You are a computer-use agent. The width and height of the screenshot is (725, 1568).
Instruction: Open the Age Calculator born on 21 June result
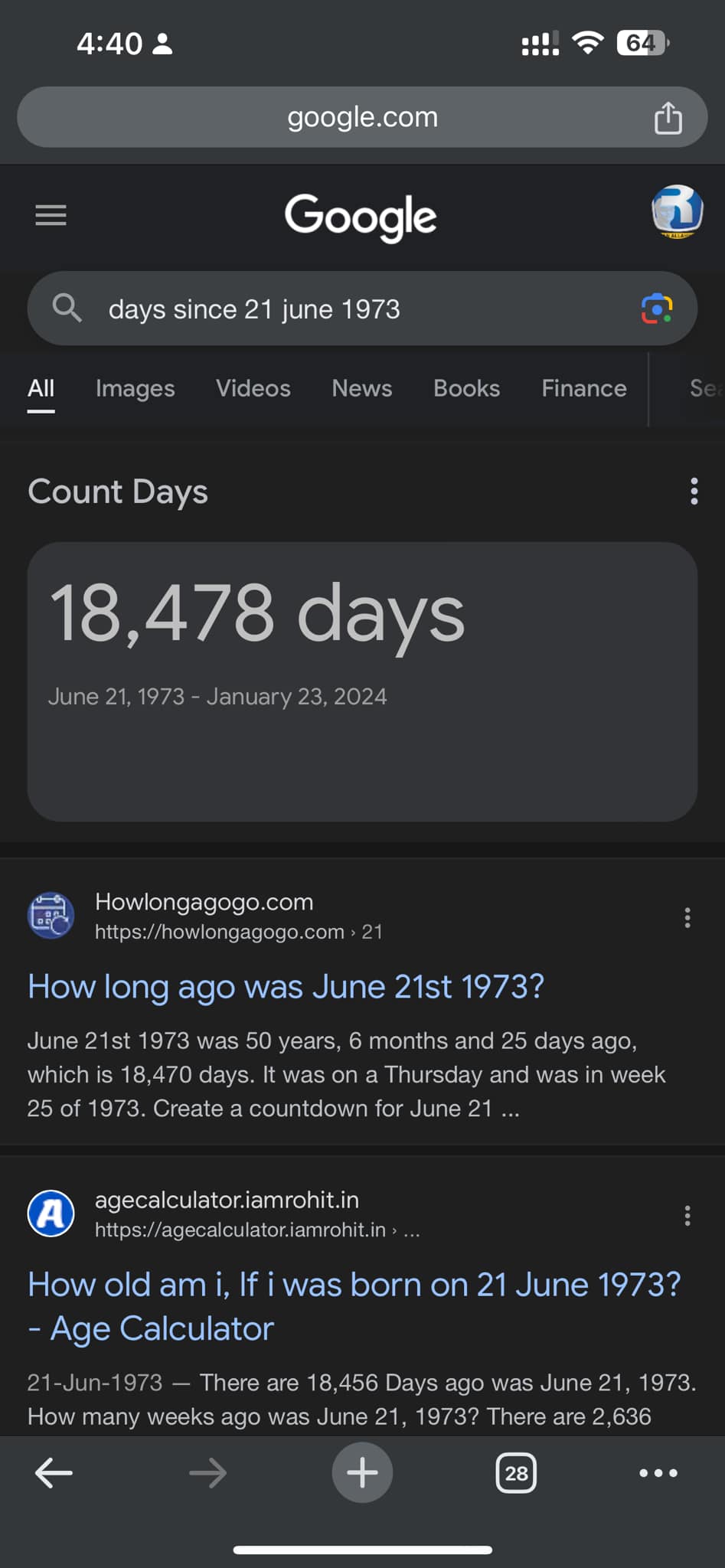[354, 1306]
